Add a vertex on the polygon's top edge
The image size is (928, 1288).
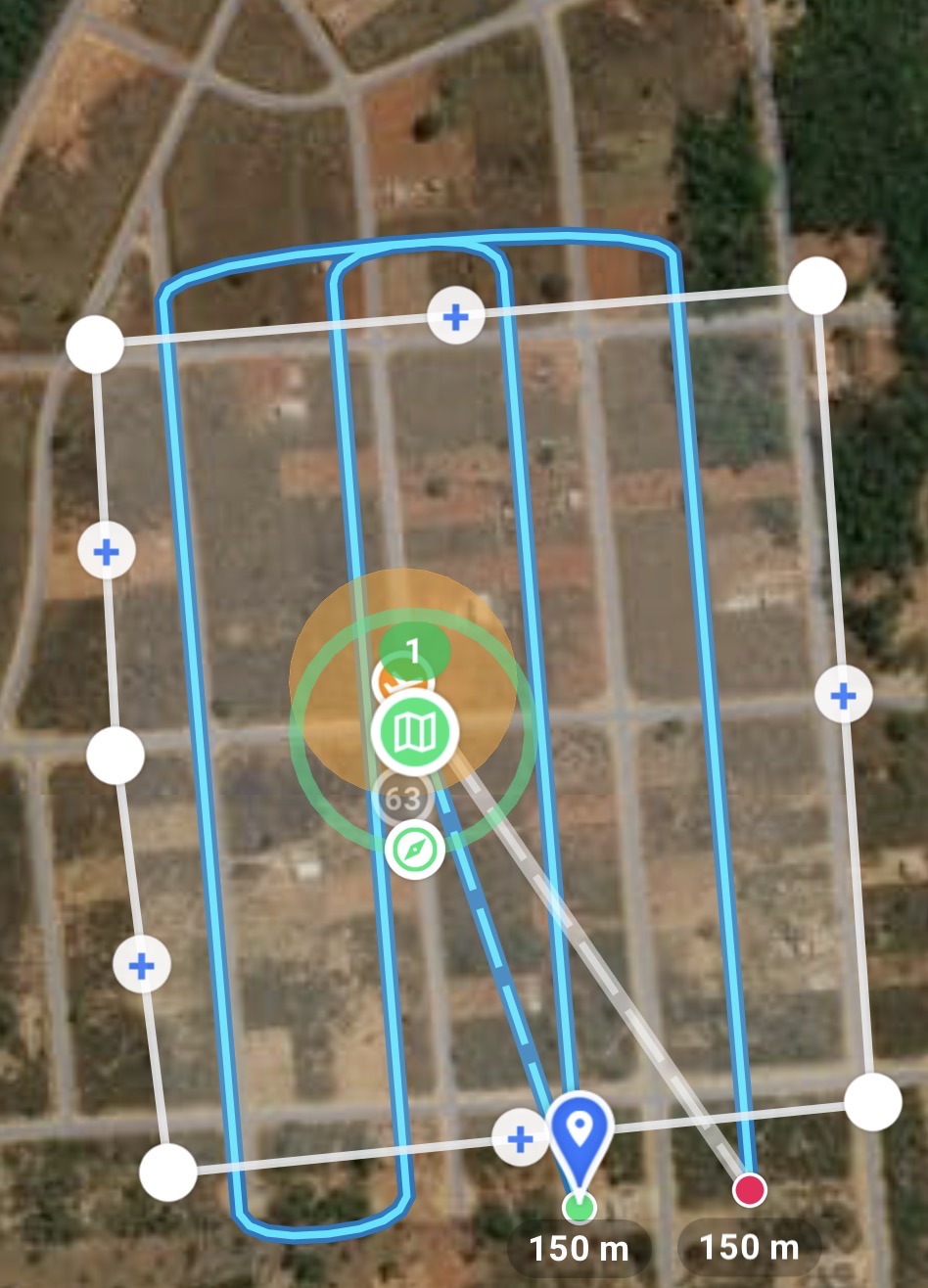coord(455,316)
